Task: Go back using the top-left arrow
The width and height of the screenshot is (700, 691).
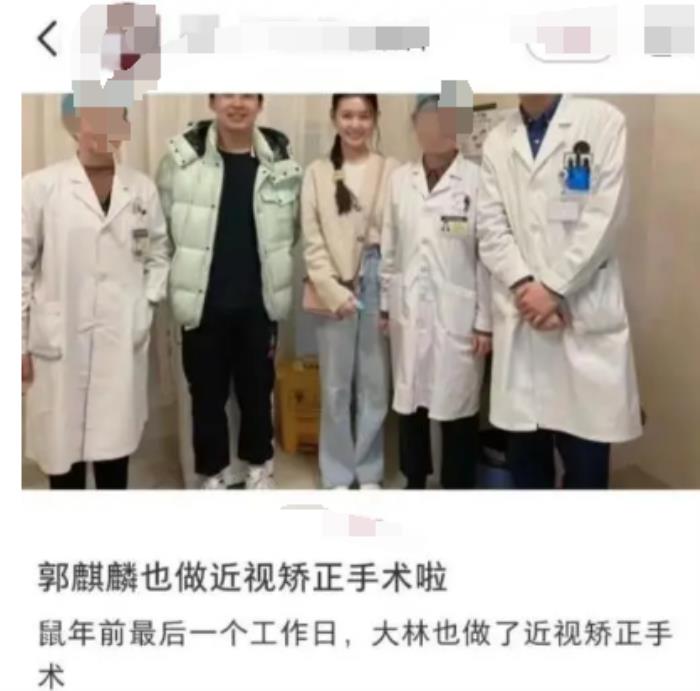Action: coord(47,39)
